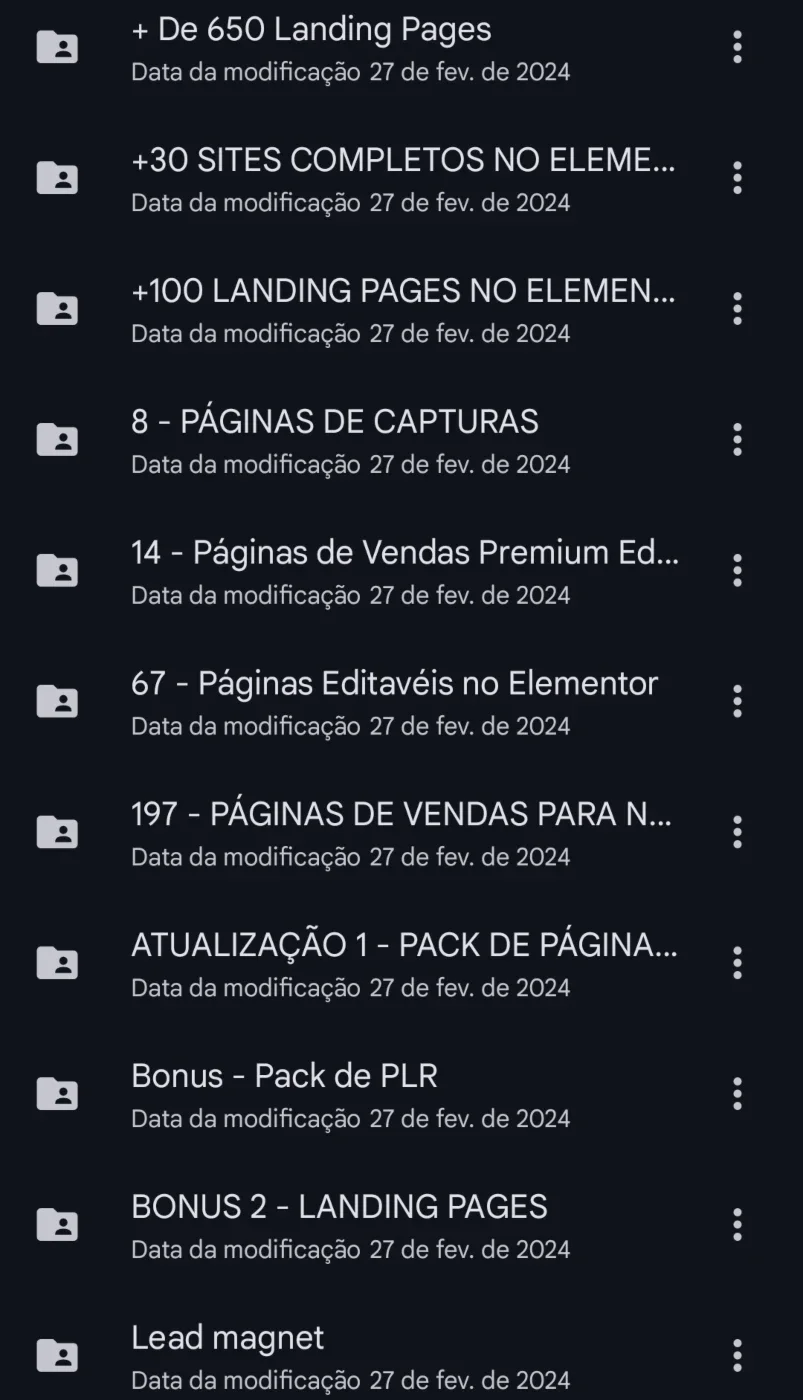The width and height of the screenshot is (803, 1400).
Task: Show more options for 'Lead magnet'
Action: [x=737, y=1357]
